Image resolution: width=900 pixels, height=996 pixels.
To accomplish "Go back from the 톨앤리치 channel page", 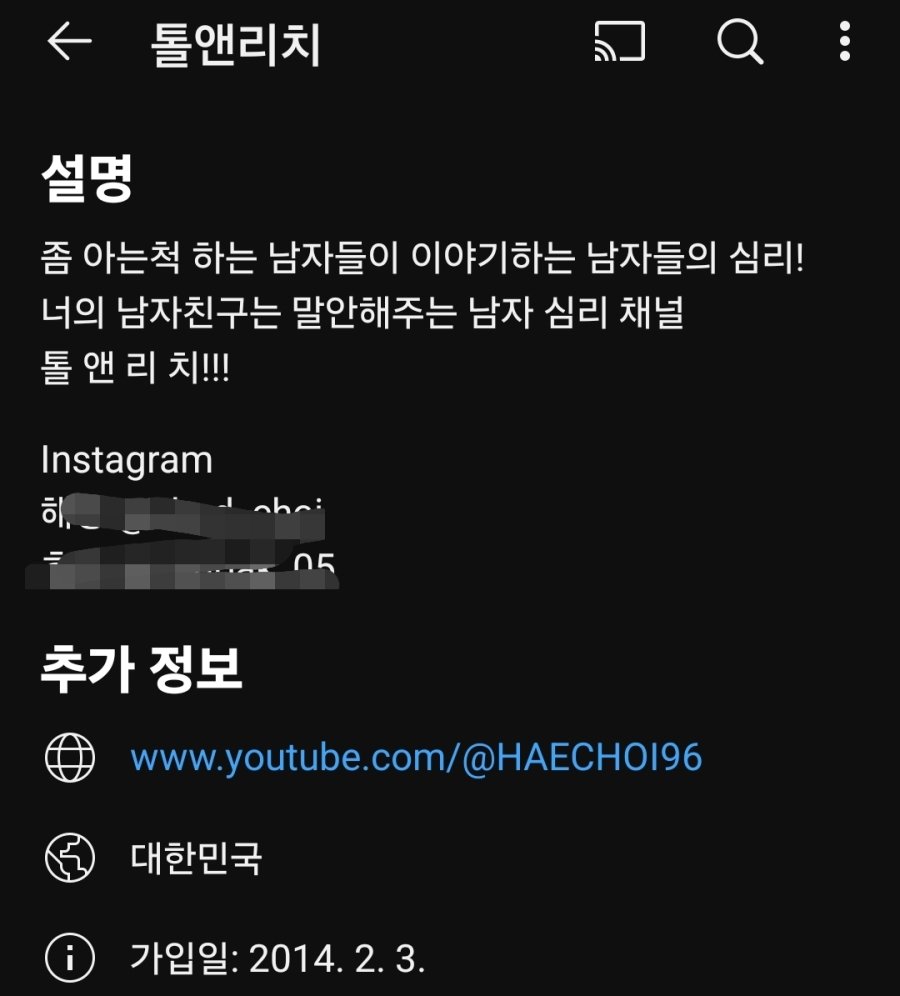I will click(69, 43).
